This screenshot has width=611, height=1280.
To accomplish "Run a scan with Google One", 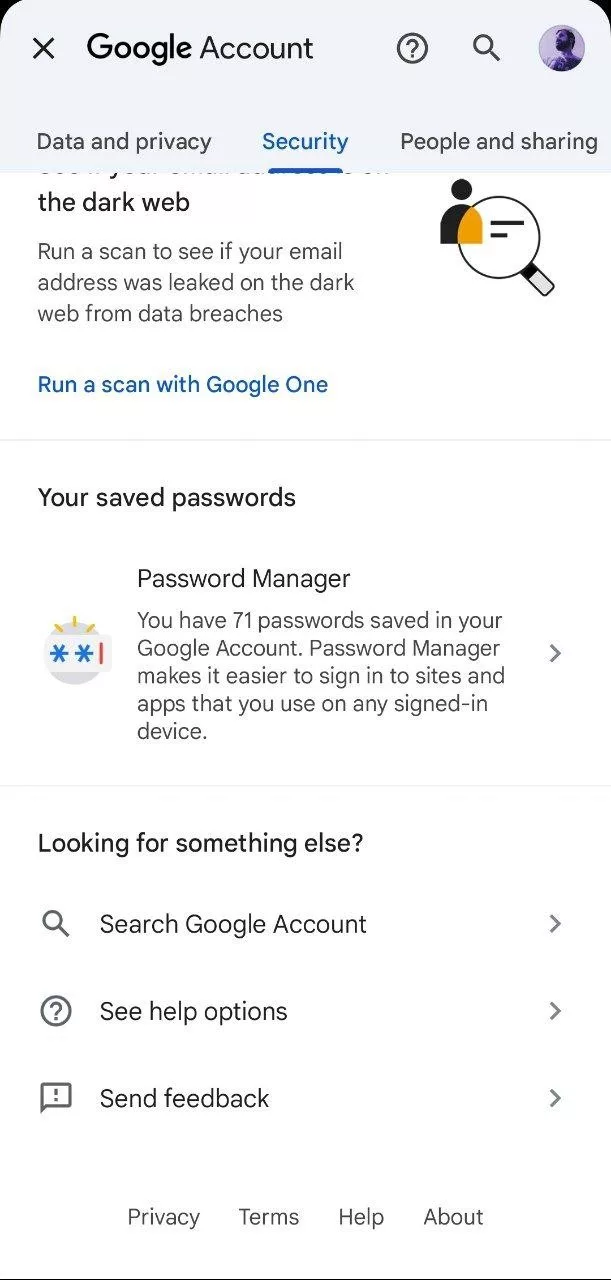I will [x=183, y=385].
